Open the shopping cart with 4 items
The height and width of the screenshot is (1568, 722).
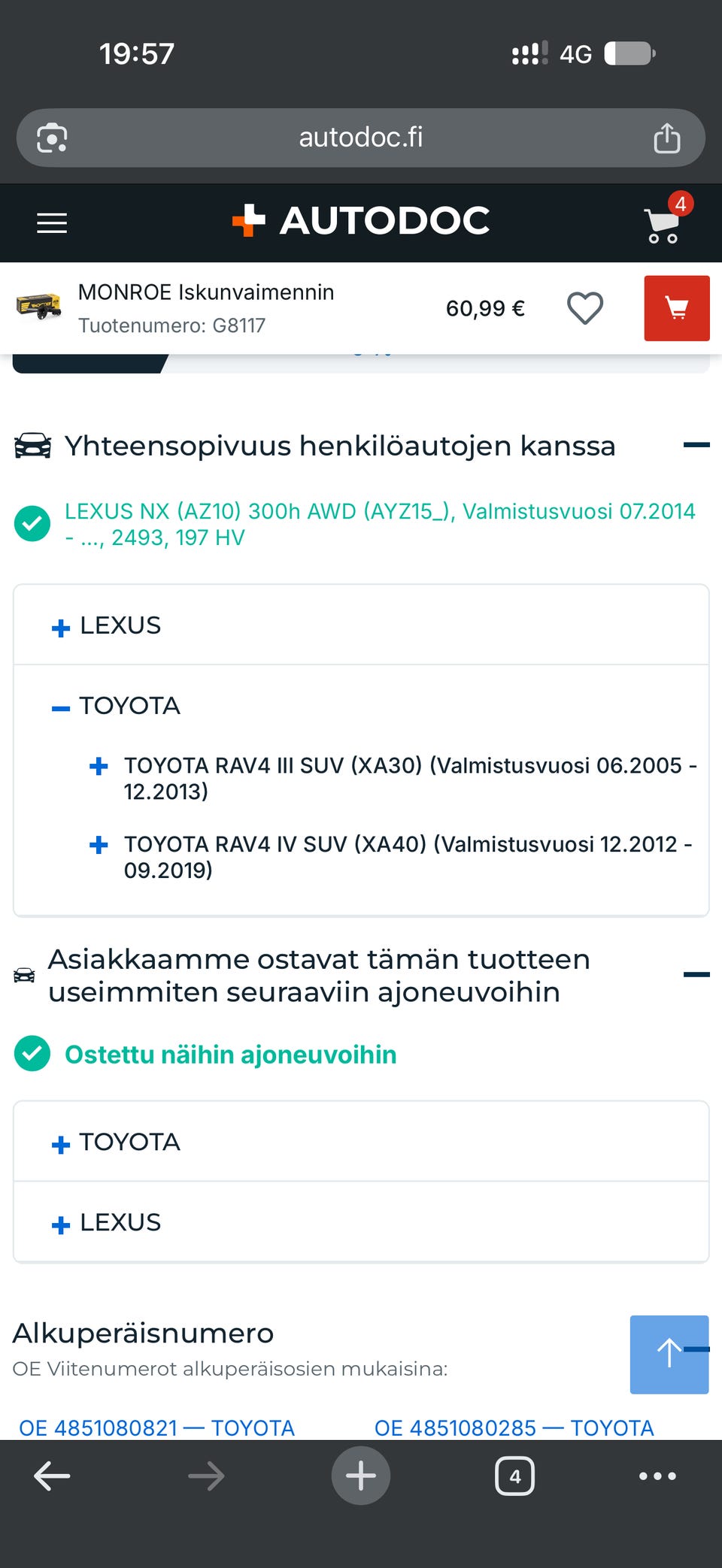coord(666,219)
